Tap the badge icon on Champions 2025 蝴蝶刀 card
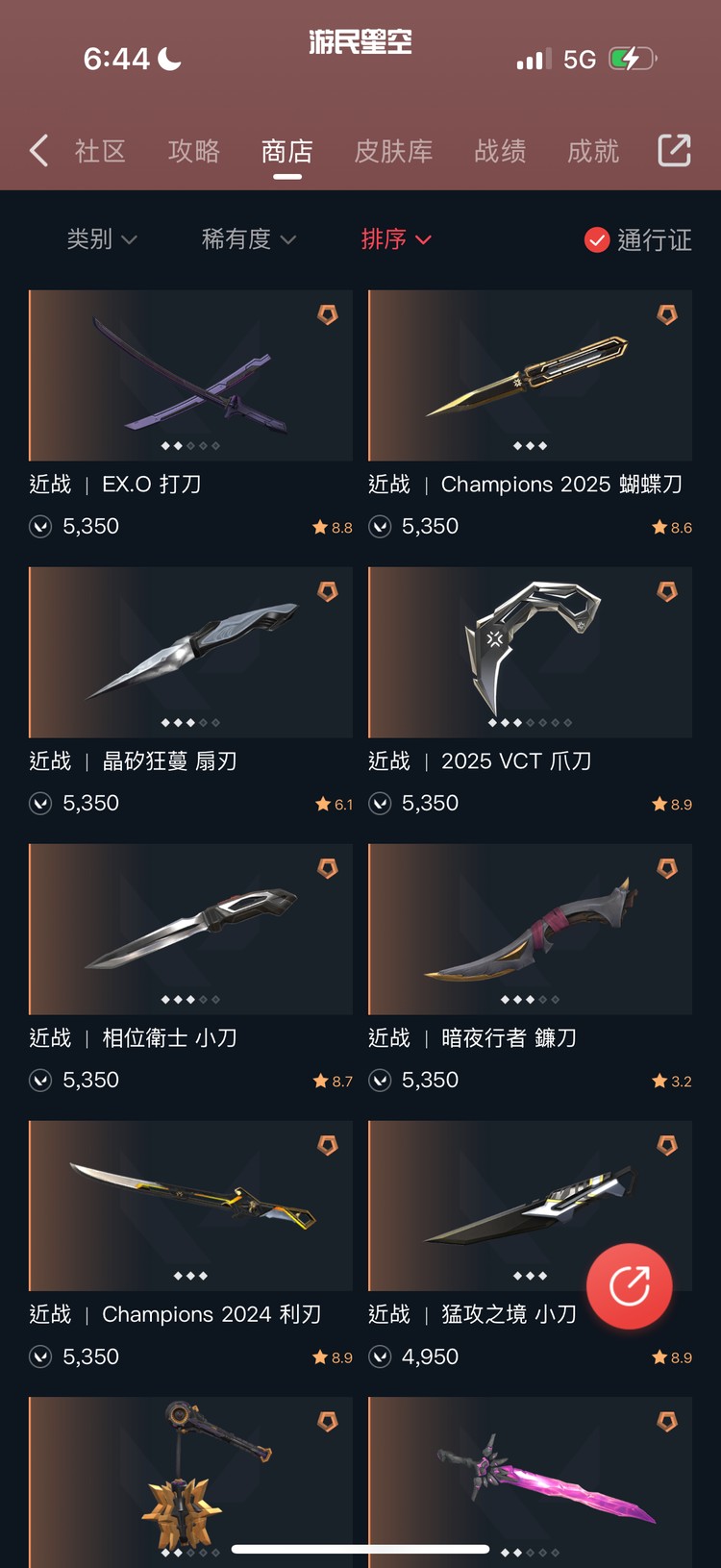Image resolution: width=721 pixels, height=1568 pixels. tap(666, 314)
